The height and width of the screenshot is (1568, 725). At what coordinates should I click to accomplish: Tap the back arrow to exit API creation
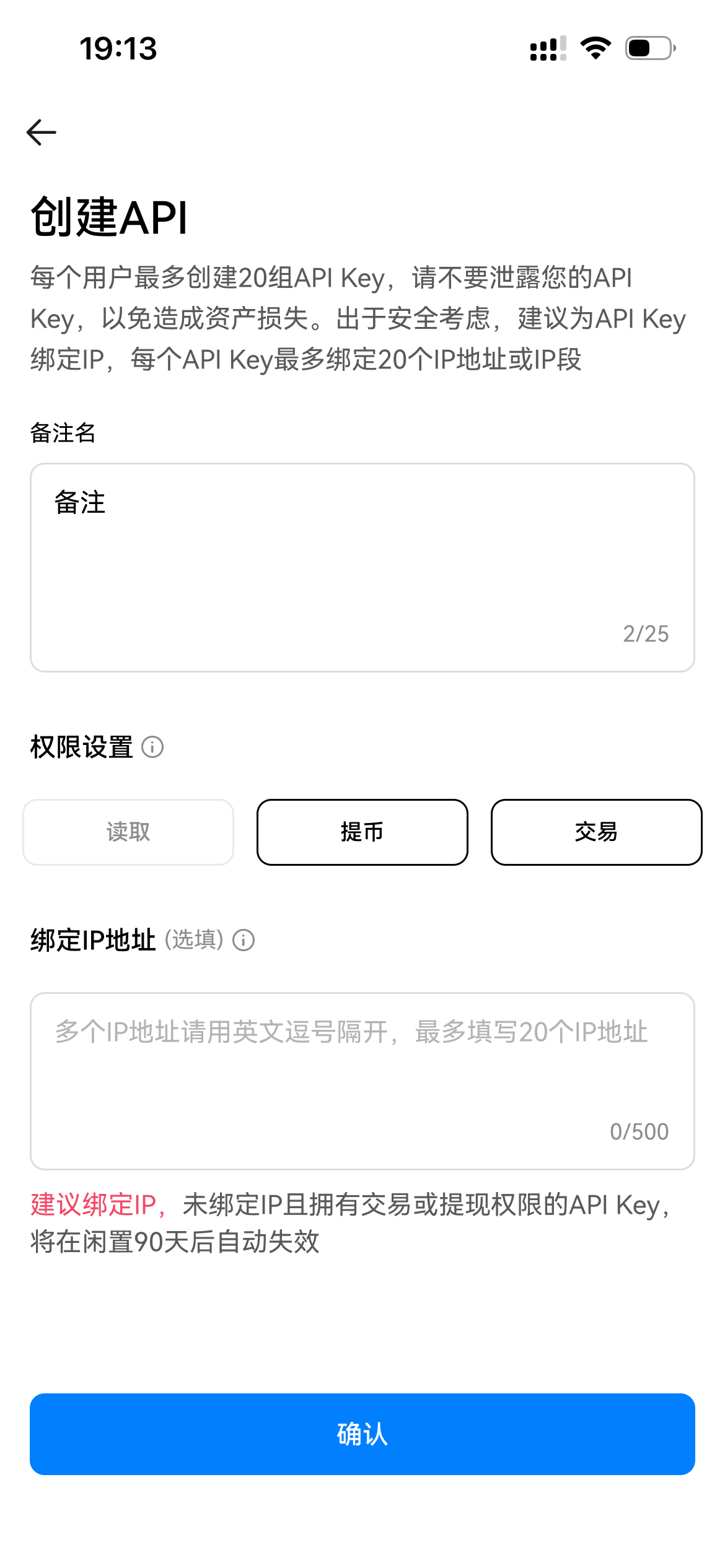pos(41,131)
